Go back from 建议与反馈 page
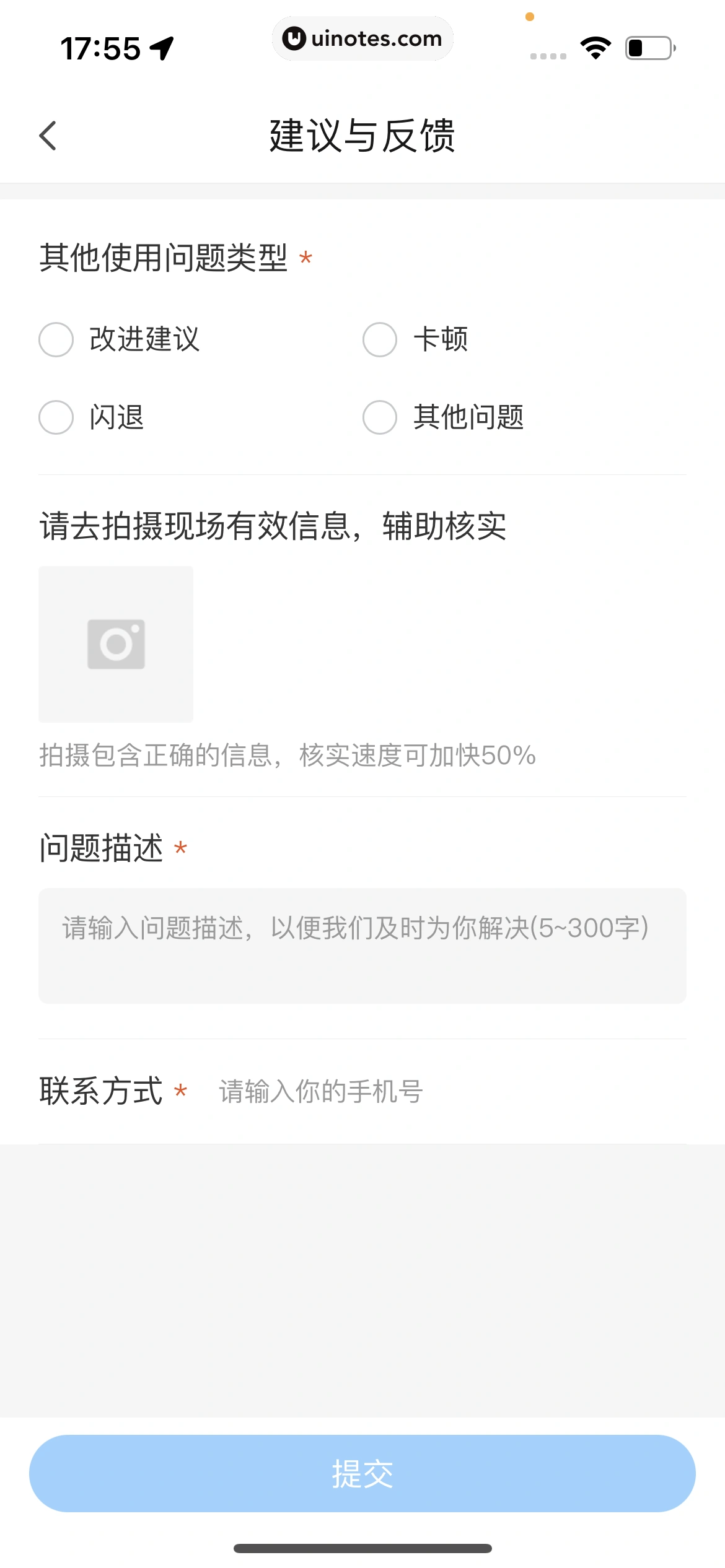The width and height of the screenshot is (725, 1568). (x=48, y=136)
